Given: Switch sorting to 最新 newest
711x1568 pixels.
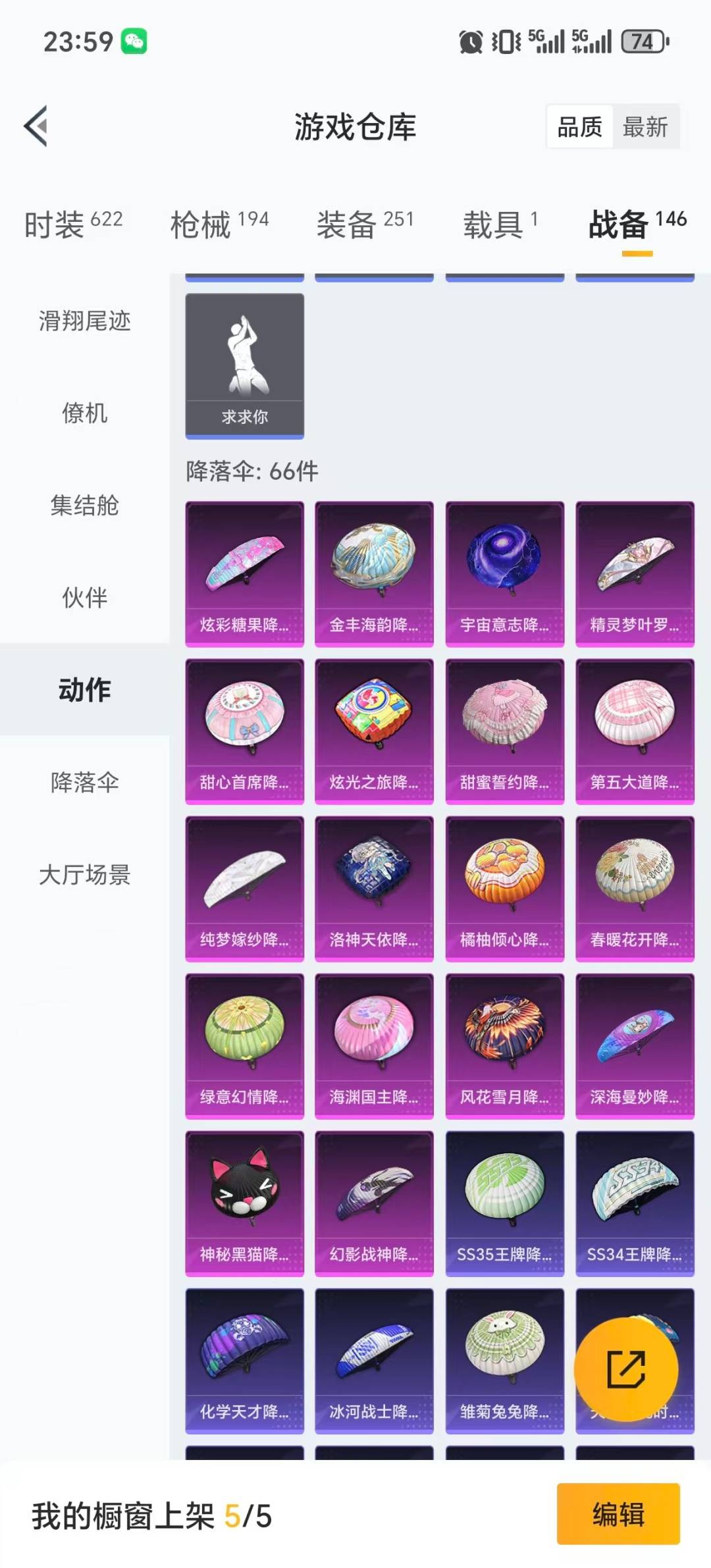Looking at the screenshot, I should click(x=646, y=127).
